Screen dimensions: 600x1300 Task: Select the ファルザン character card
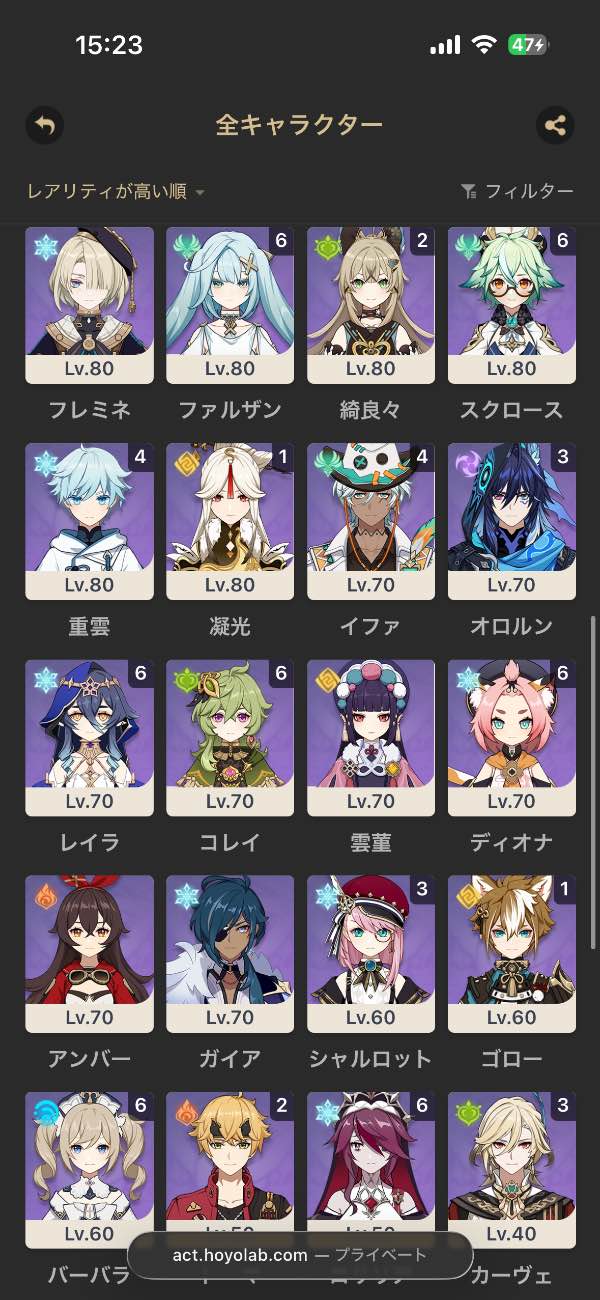coord(230,305)
